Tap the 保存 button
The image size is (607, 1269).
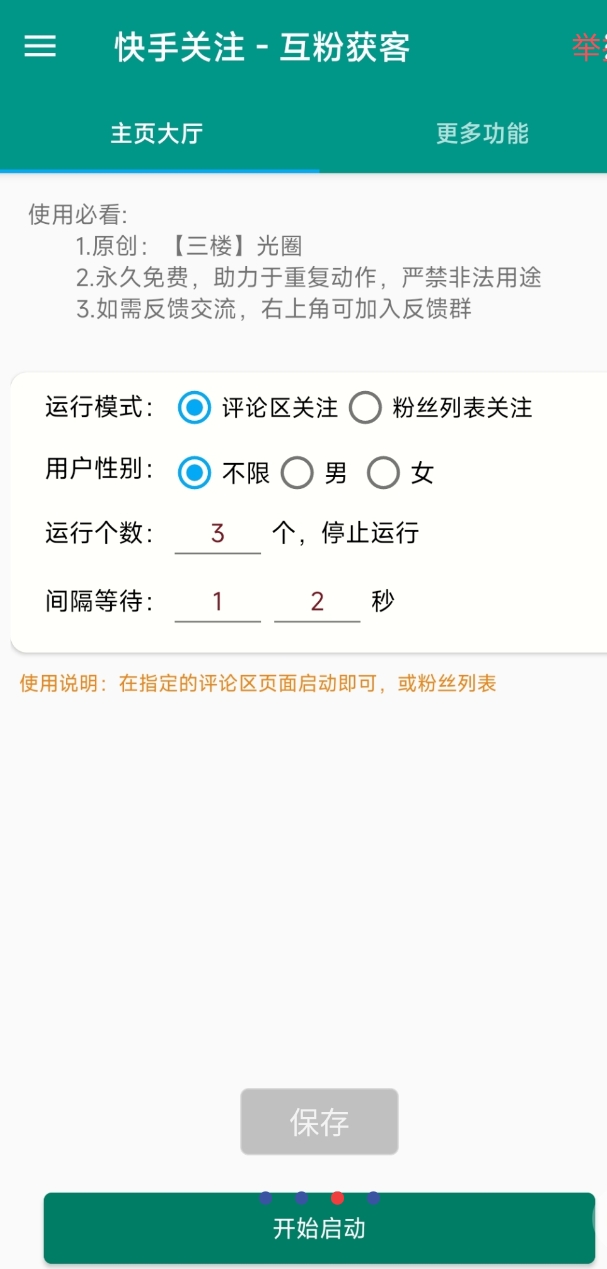(319, 1122)
